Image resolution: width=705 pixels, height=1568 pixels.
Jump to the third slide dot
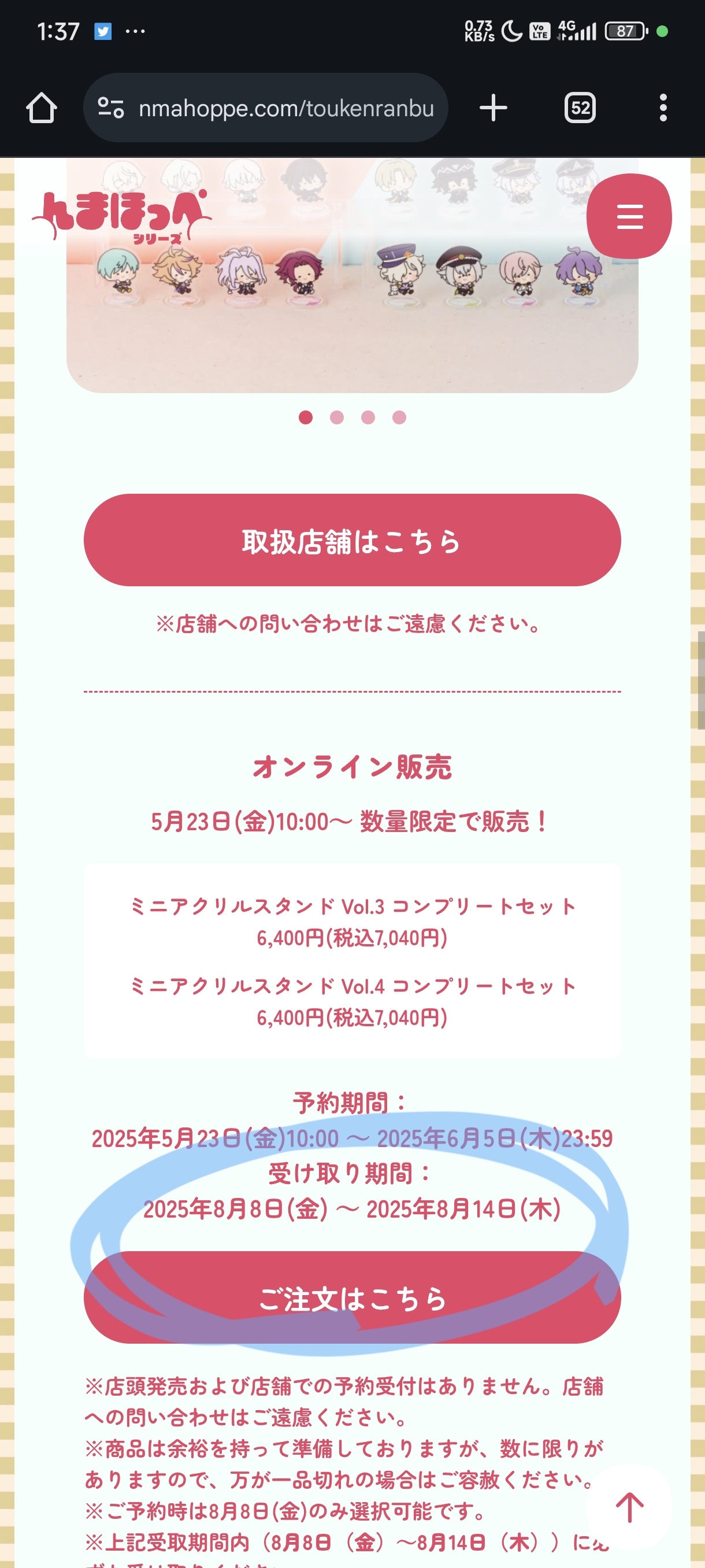(x=368, y=417)
